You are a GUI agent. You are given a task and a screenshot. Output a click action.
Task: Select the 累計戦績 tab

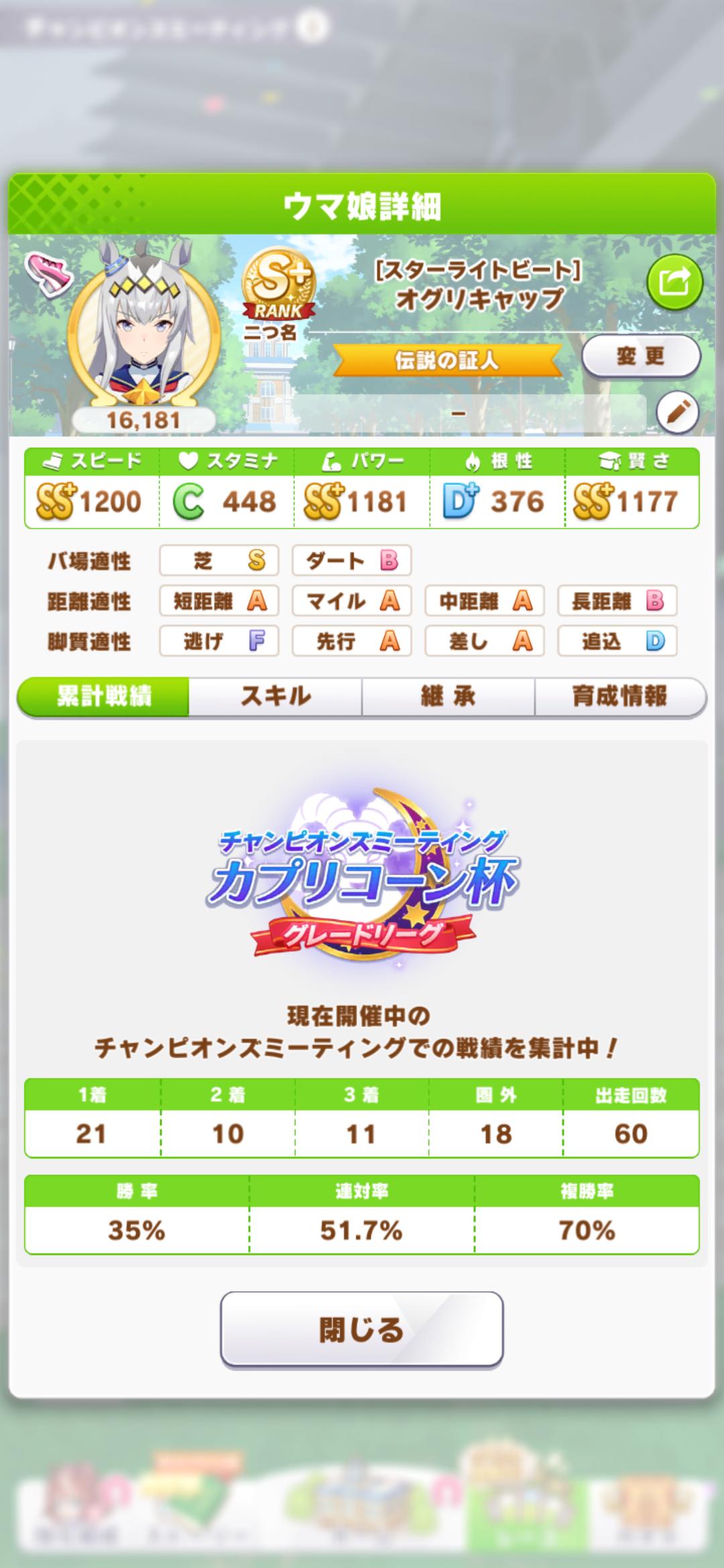104,696
